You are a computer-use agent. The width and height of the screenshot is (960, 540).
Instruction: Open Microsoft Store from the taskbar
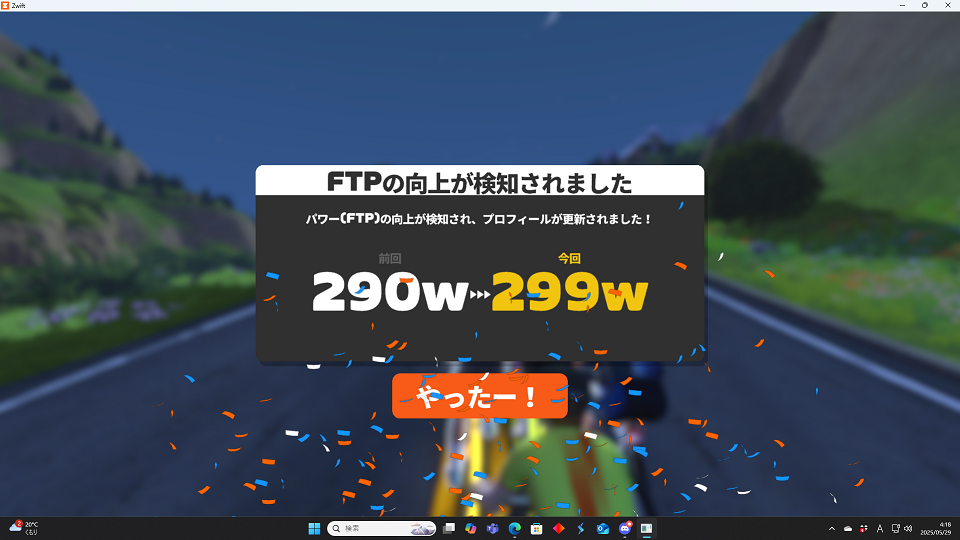click(537, 528)
